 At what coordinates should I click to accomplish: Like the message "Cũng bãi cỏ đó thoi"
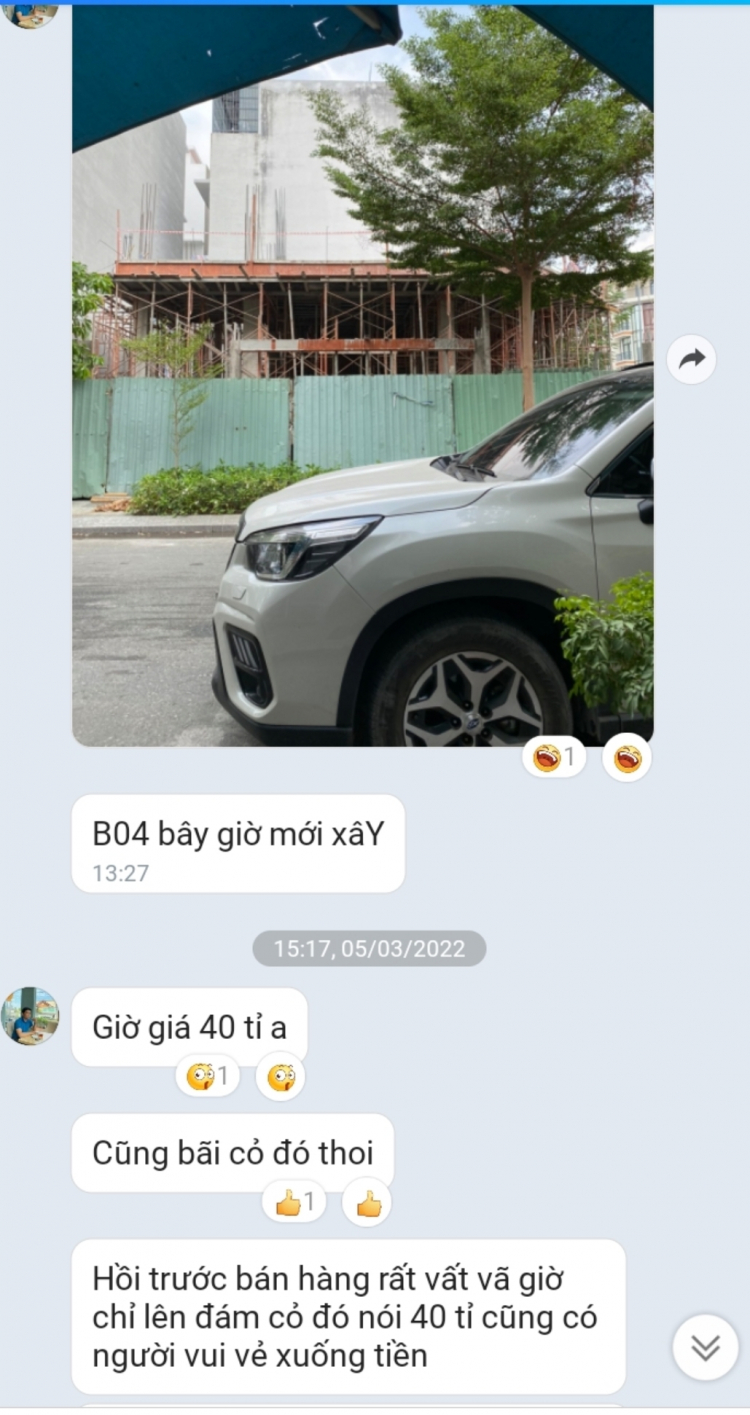(367, 1203)
